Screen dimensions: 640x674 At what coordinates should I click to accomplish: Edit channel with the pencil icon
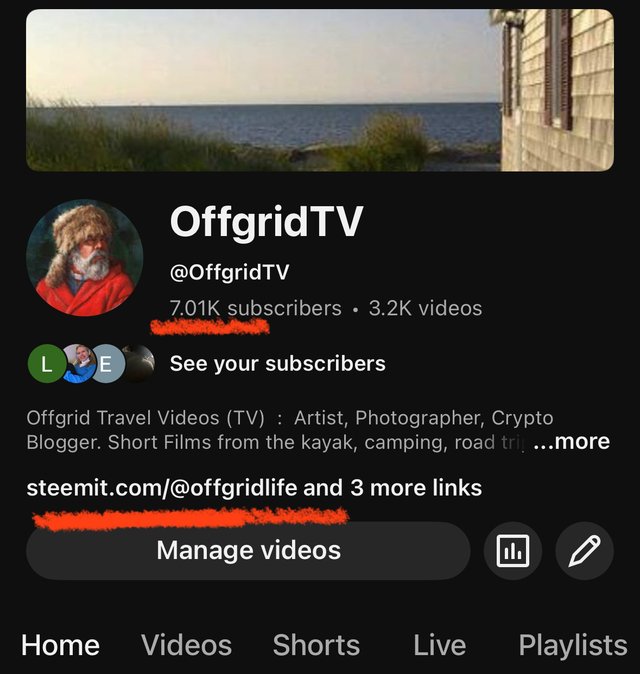point(584,551)
